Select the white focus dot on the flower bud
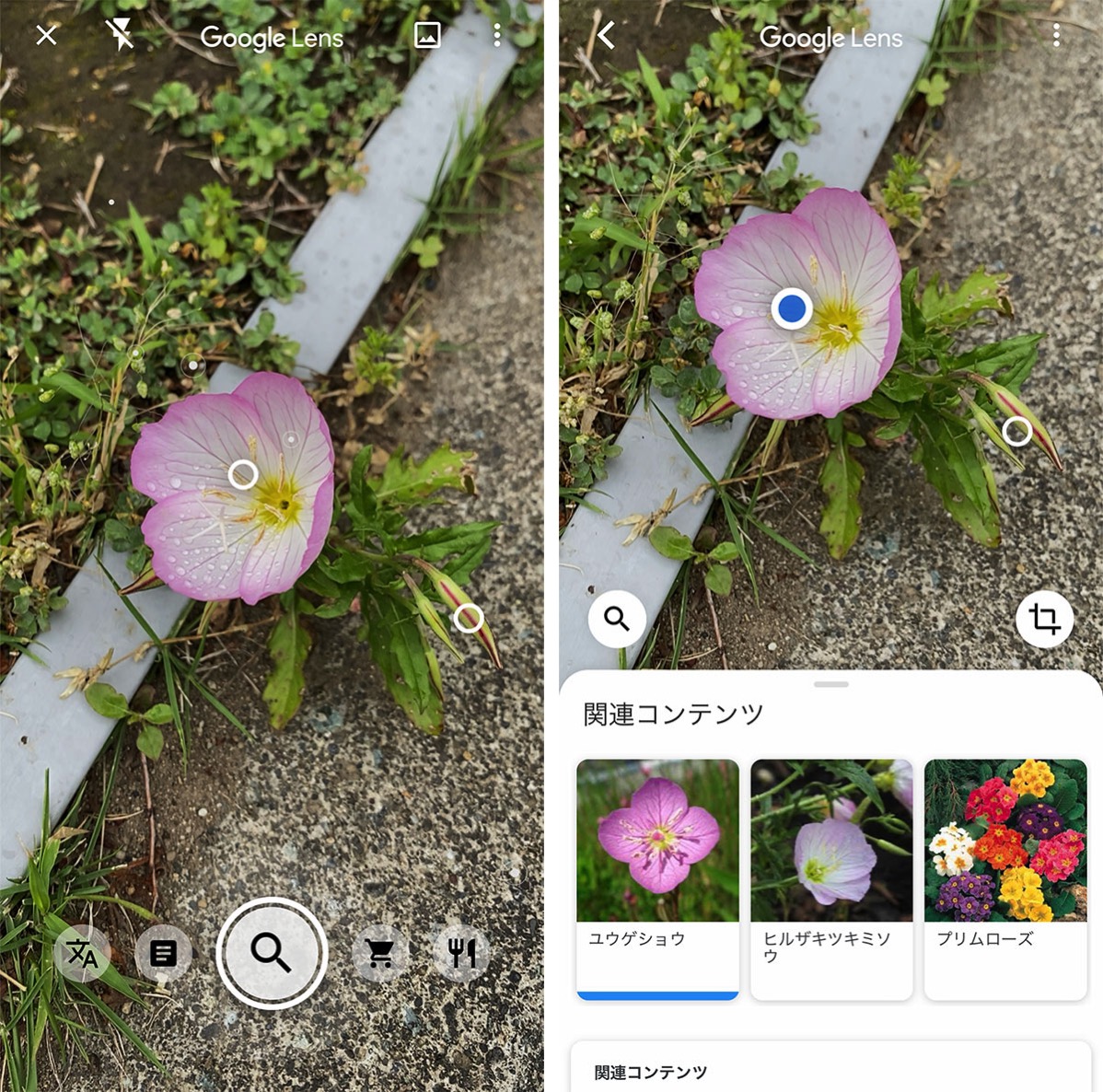Image resolution: width=1103 pixels, height=1092 pixels. click(1016, 431)
